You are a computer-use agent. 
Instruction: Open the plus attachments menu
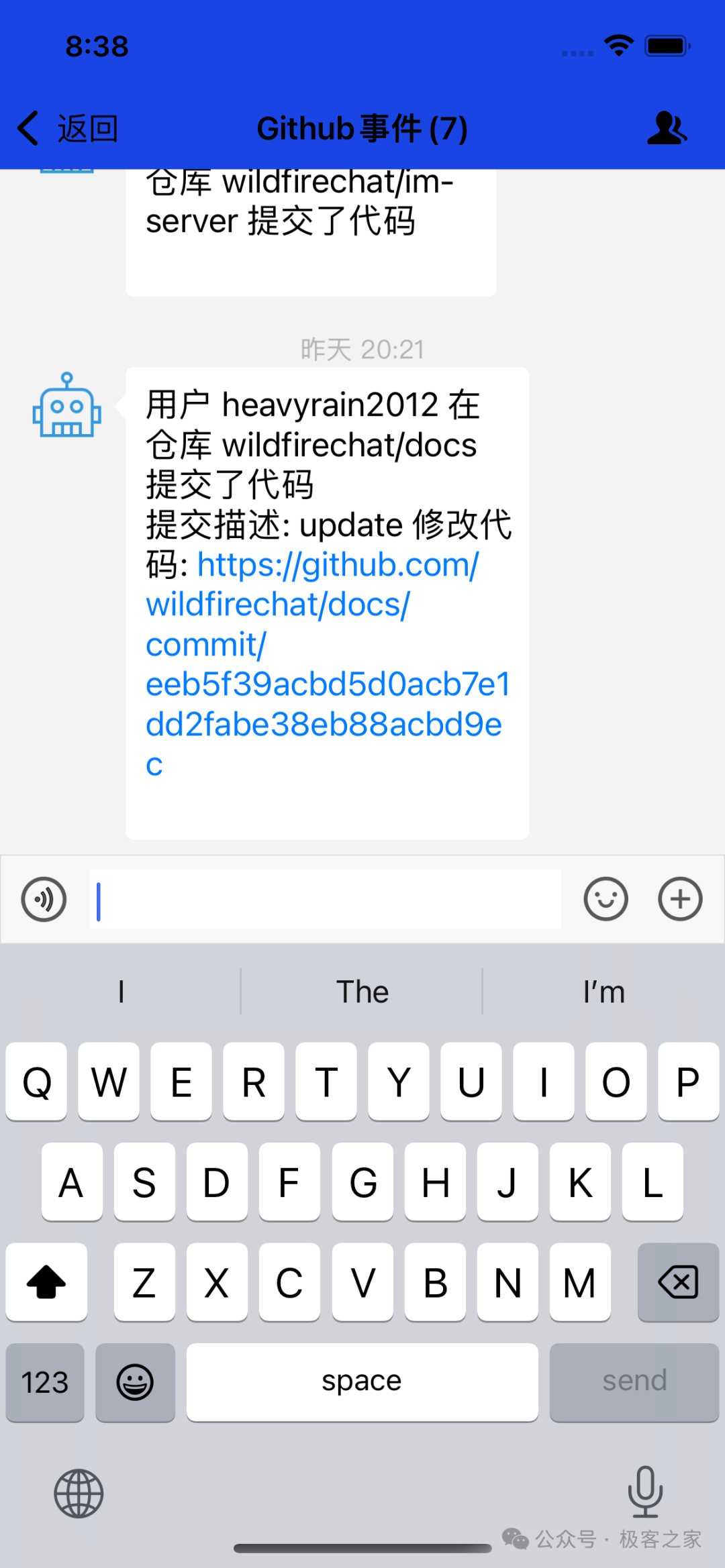pos(680,899)
